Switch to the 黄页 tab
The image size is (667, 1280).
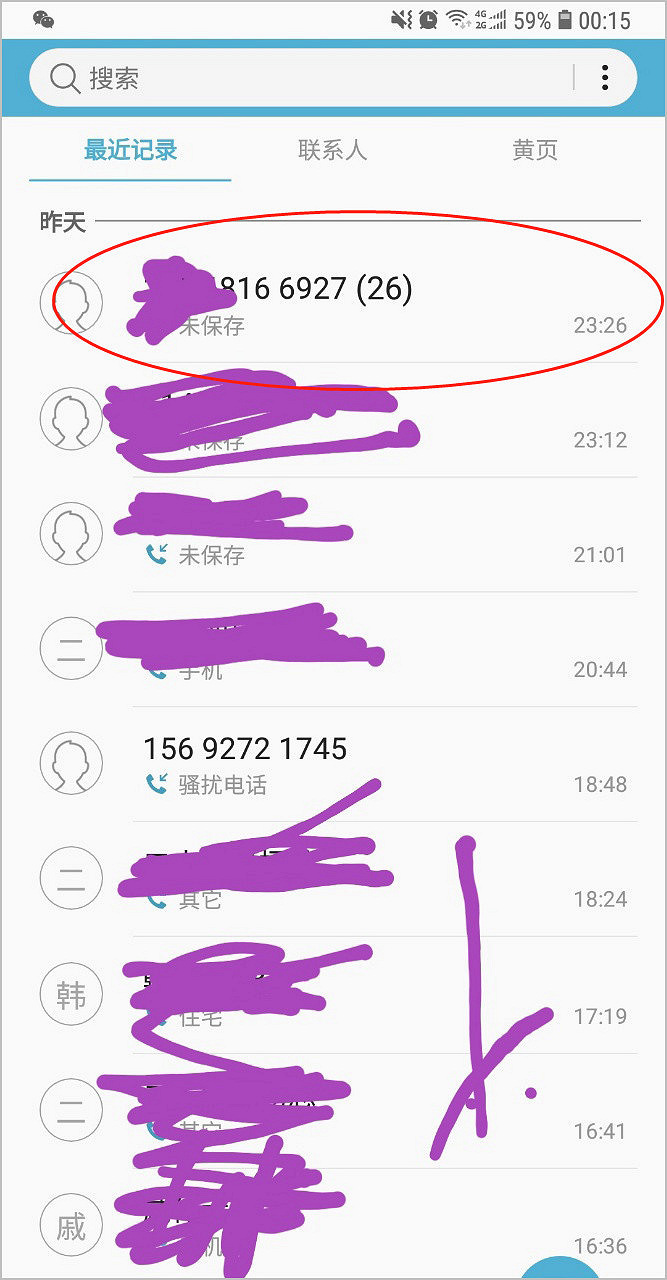pyautogui.click(x=534, y=151)
